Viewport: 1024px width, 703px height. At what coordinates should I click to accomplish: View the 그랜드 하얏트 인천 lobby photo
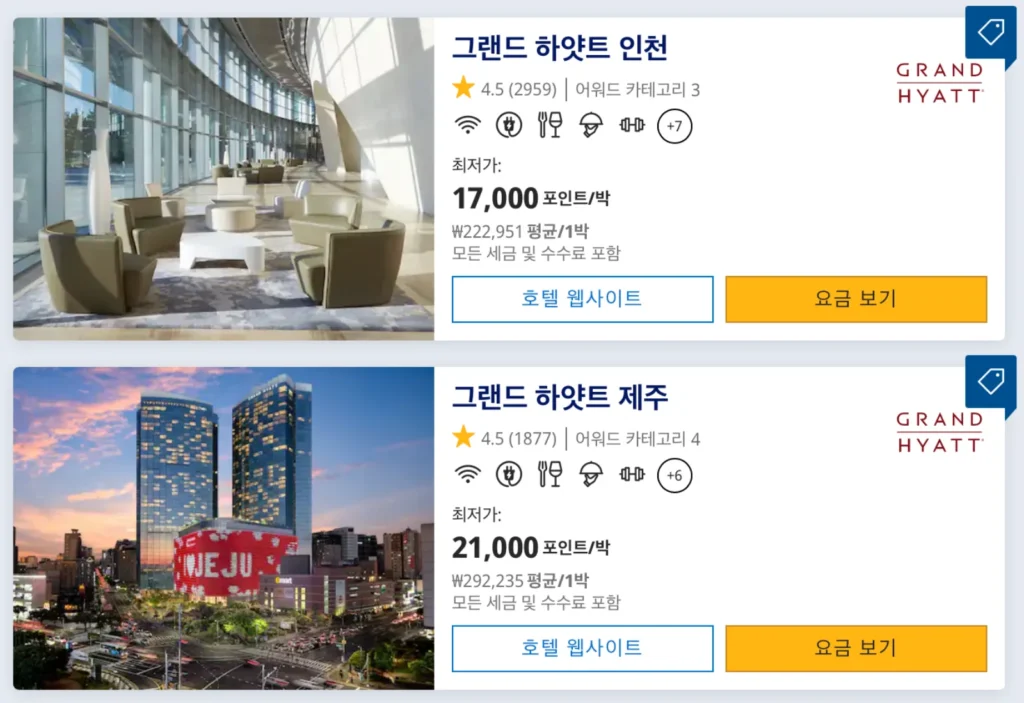223,179
